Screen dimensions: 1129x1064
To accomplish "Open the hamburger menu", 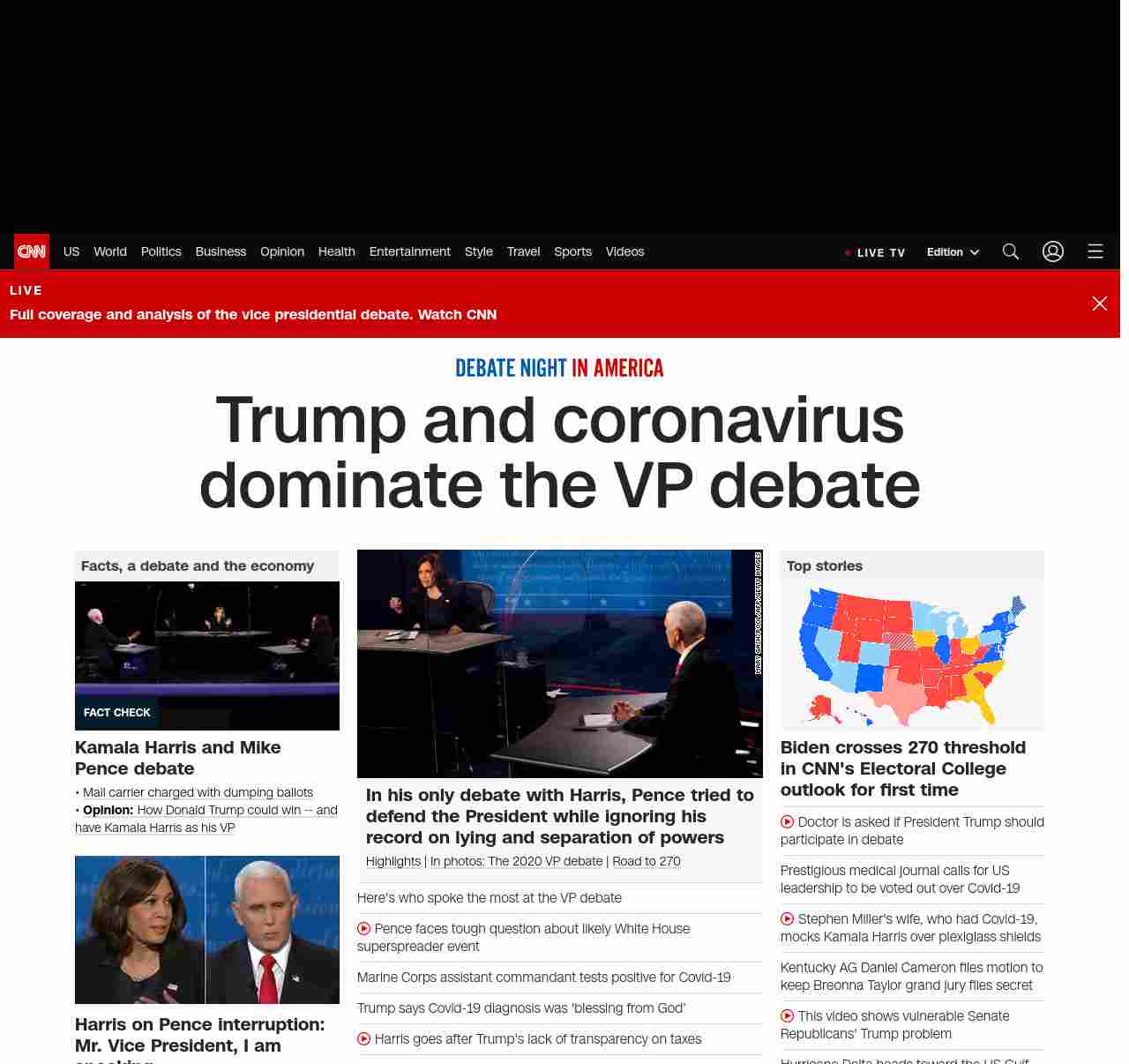I will click(1095, 251).
